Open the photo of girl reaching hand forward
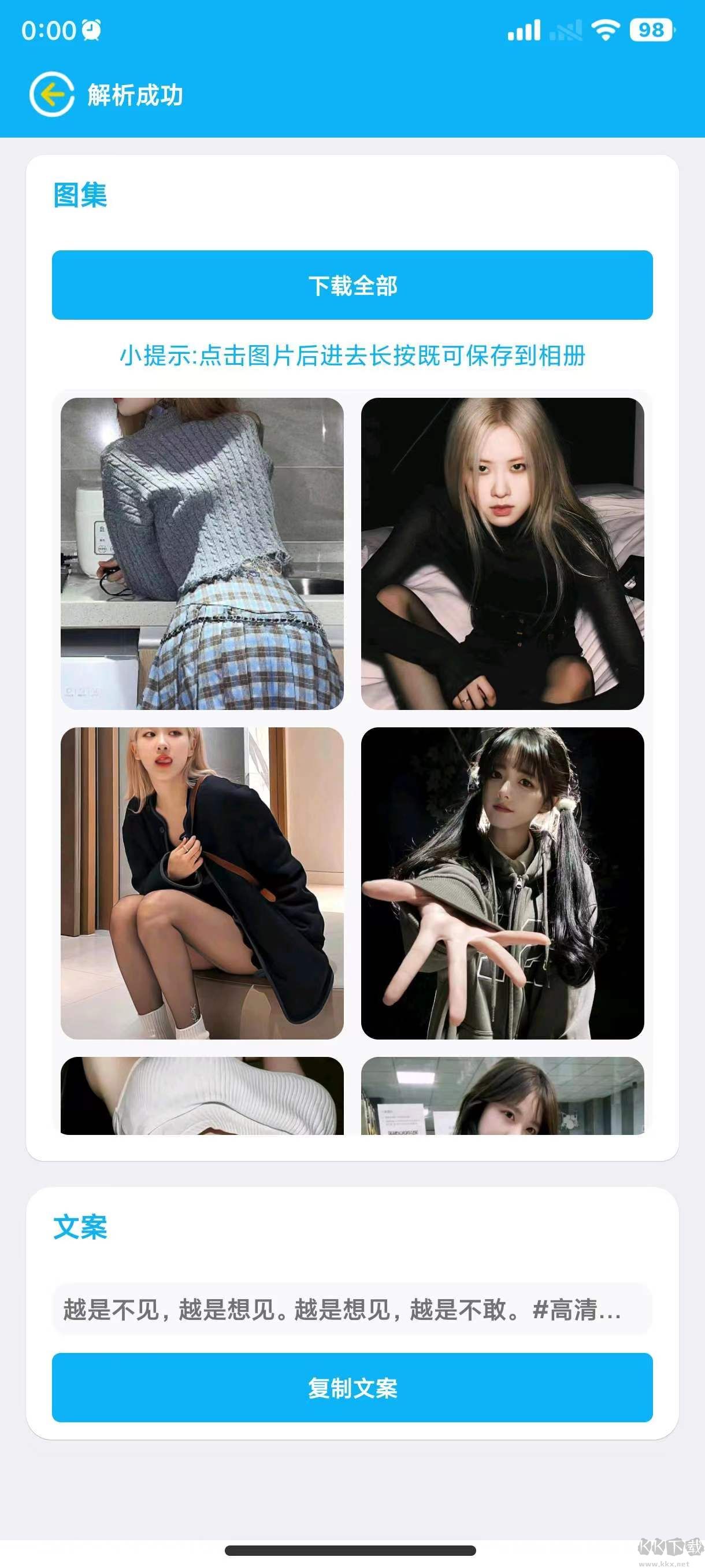This screenshot has width=705, height=1568. [x=502, y=883]
